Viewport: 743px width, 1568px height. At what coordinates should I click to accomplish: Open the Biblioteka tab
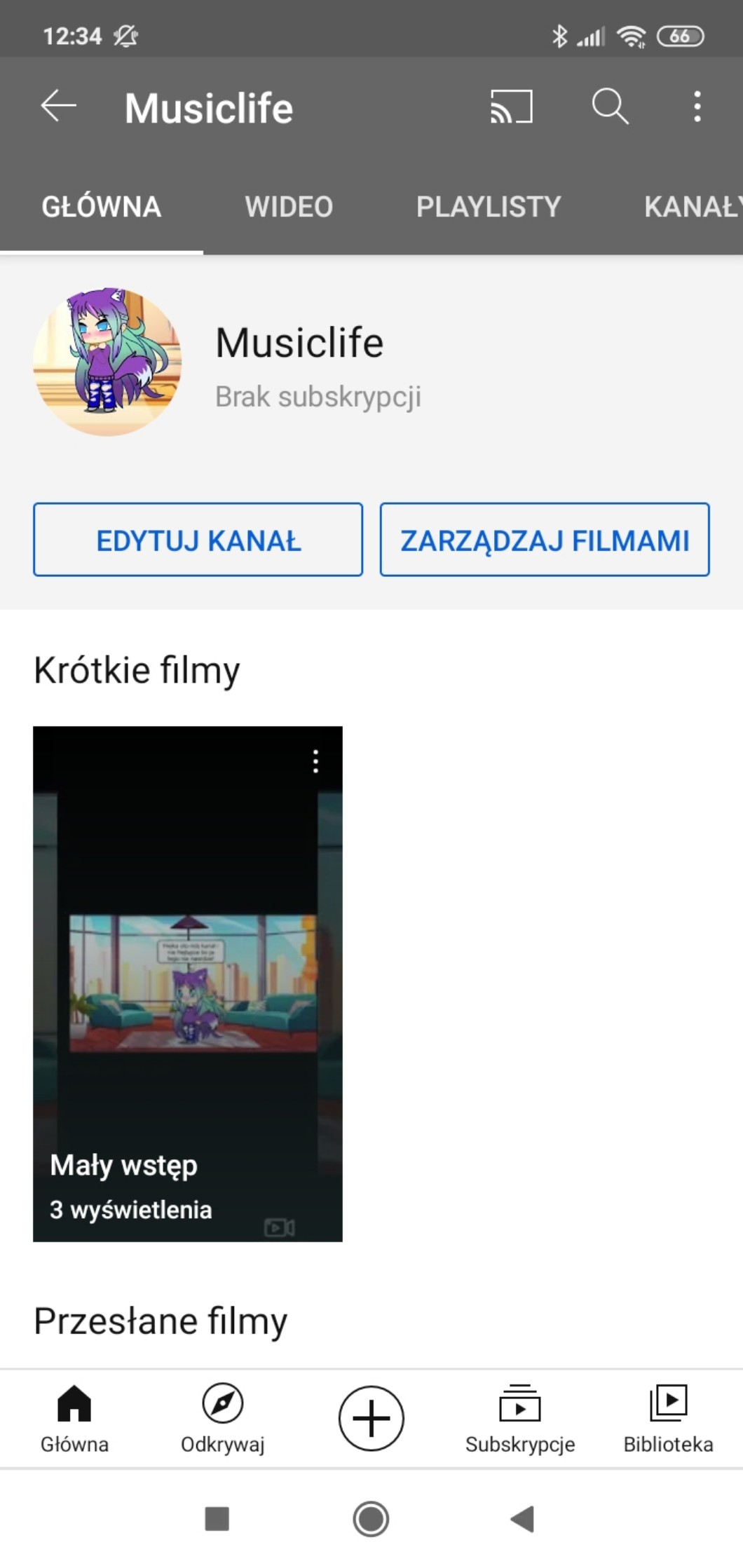coord(668,1417)
